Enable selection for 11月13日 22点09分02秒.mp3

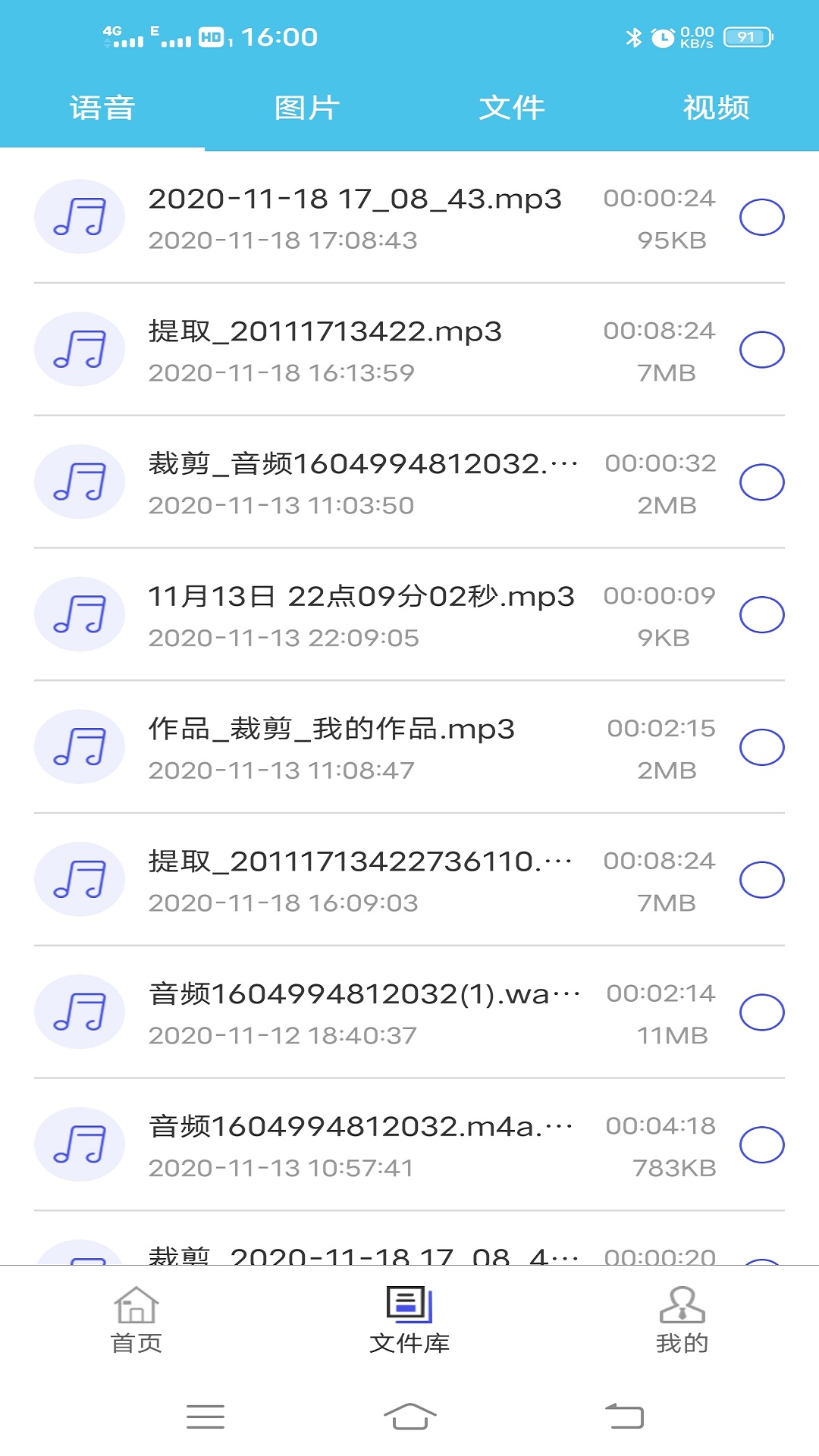coord(762,614)
